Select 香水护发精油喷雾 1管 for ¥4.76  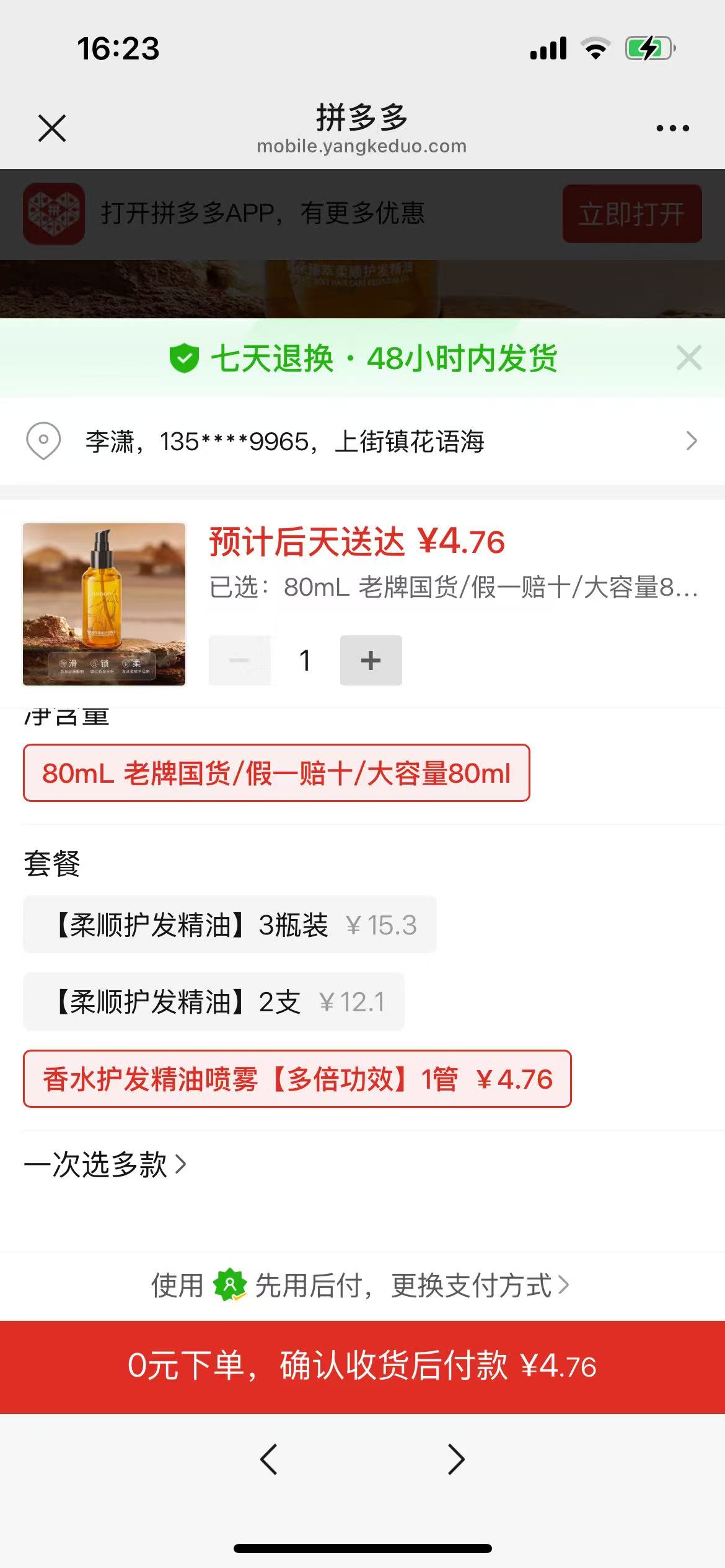click(x=297, y=1079)
